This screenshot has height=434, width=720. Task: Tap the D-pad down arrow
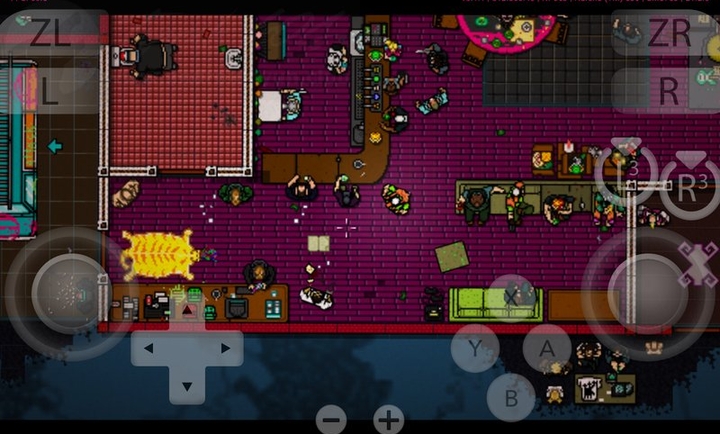tap(187, 384)
